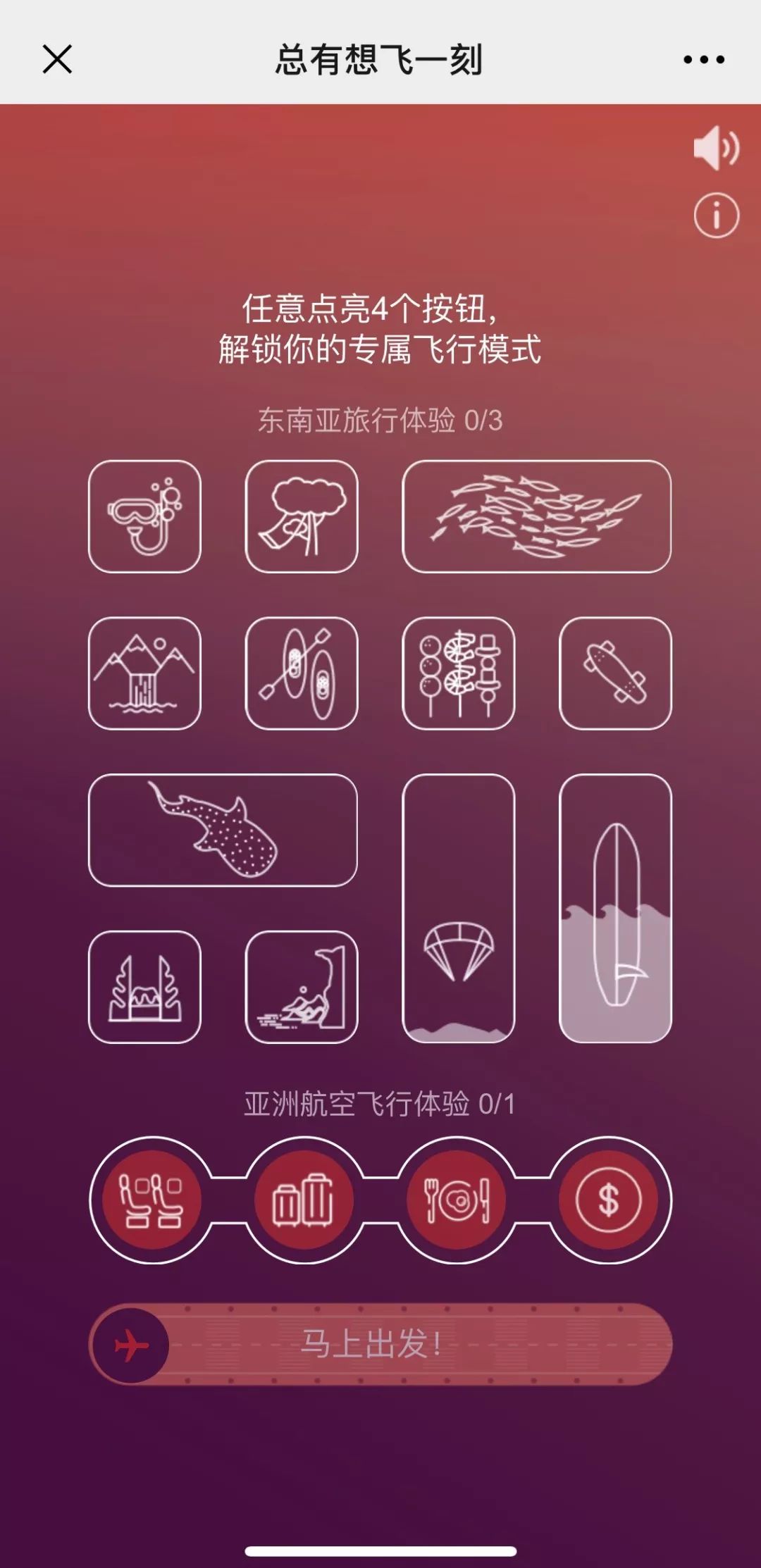Viewport: 761px width, 1568px height.
Task: Open the info icon
Action: [x=716, y=216]
